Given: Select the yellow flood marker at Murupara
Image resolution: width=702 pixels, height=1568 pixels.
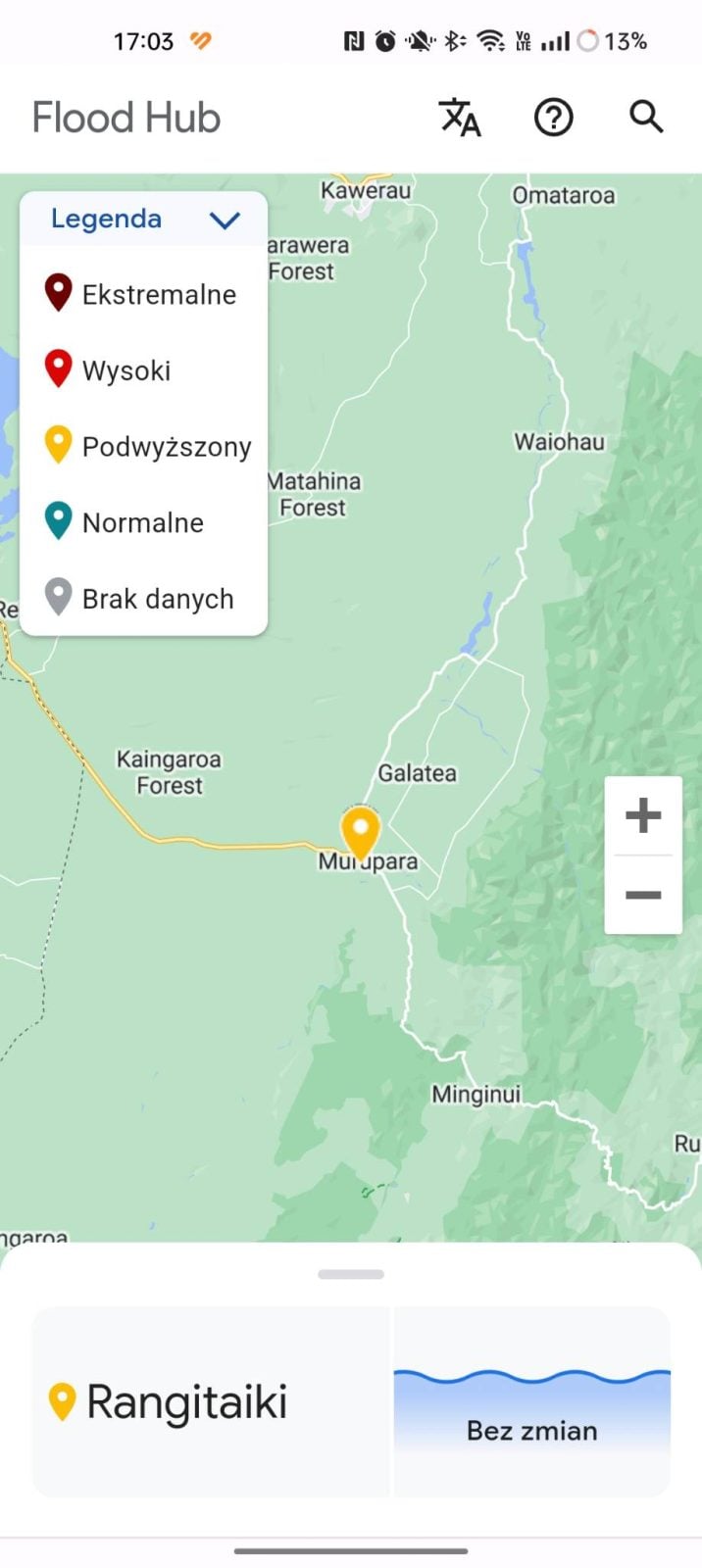Looking at the screenshot, I should pyautogui.click(x=360, y=829).
